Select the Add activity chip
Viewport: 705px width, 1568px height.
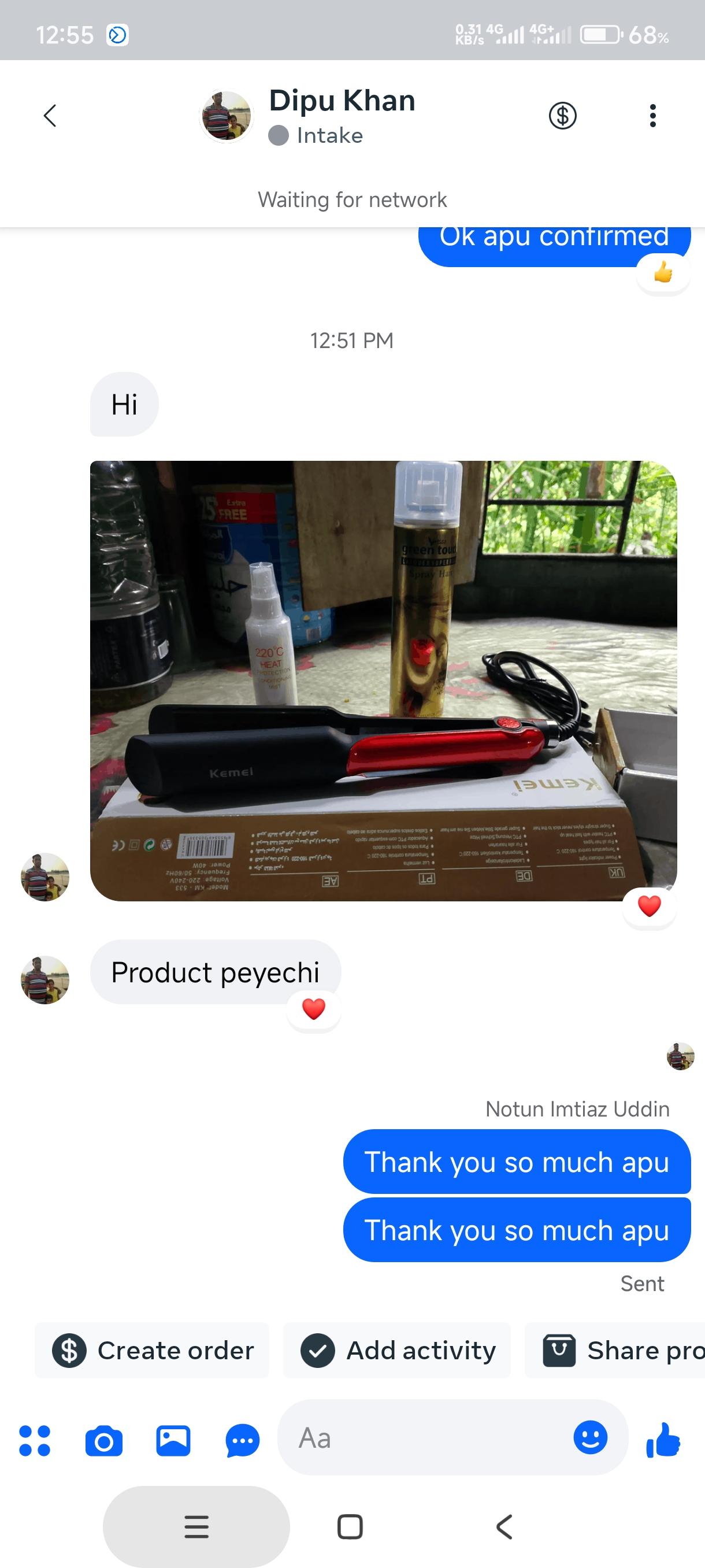click(397, 1350)
